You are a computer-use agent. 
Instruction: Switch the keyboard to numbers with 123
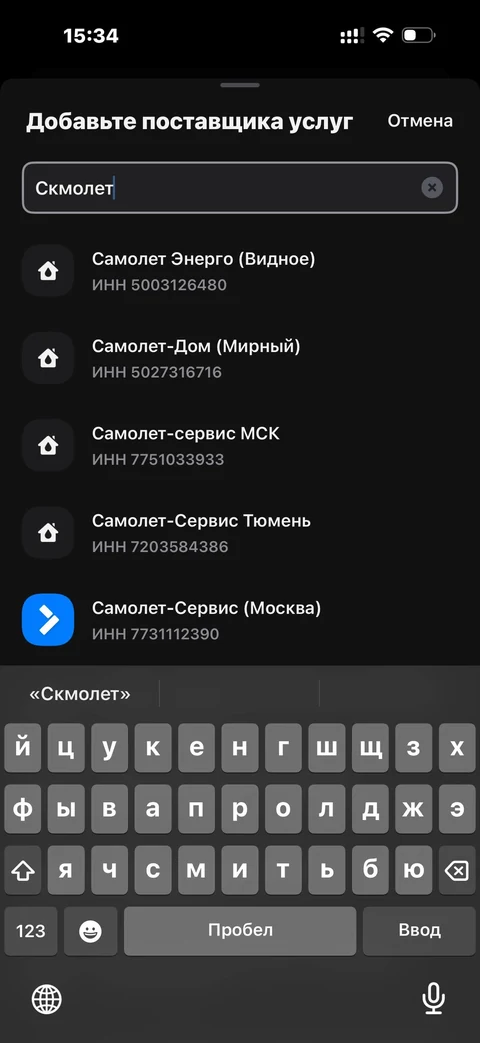(30, 931)
